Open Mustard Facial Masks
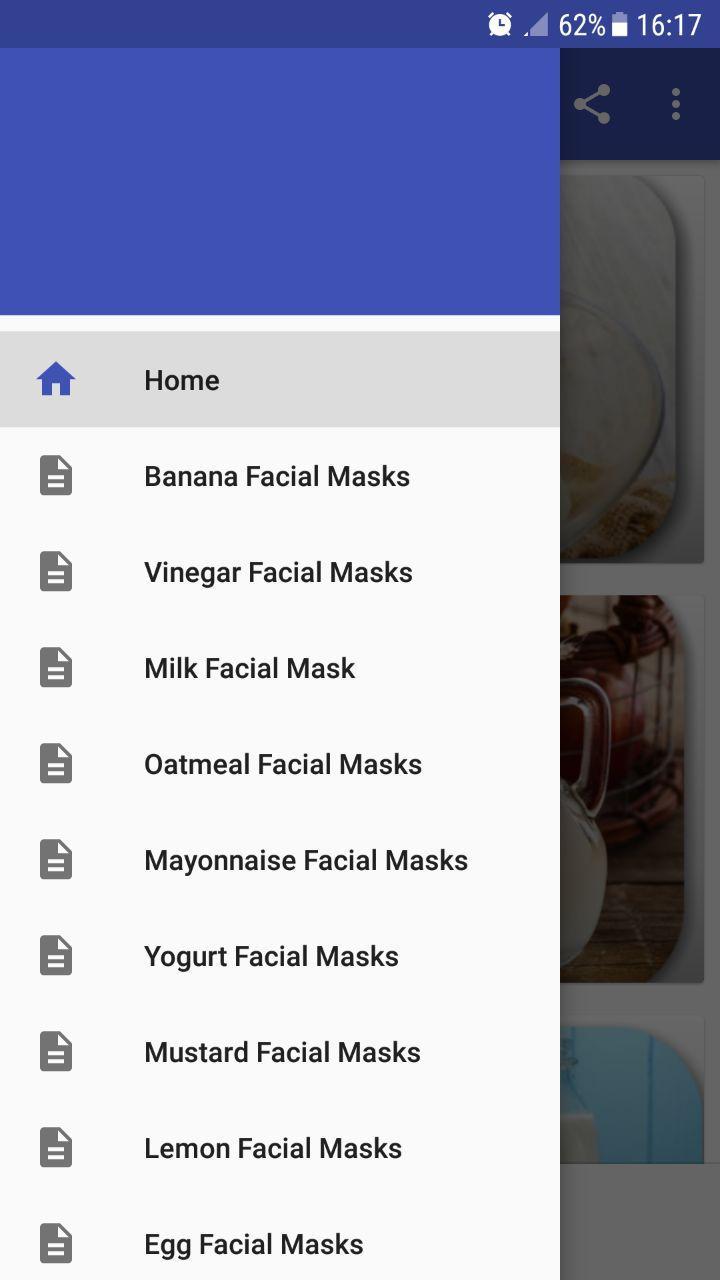 pyautogui.click(x=282, y=1052)
